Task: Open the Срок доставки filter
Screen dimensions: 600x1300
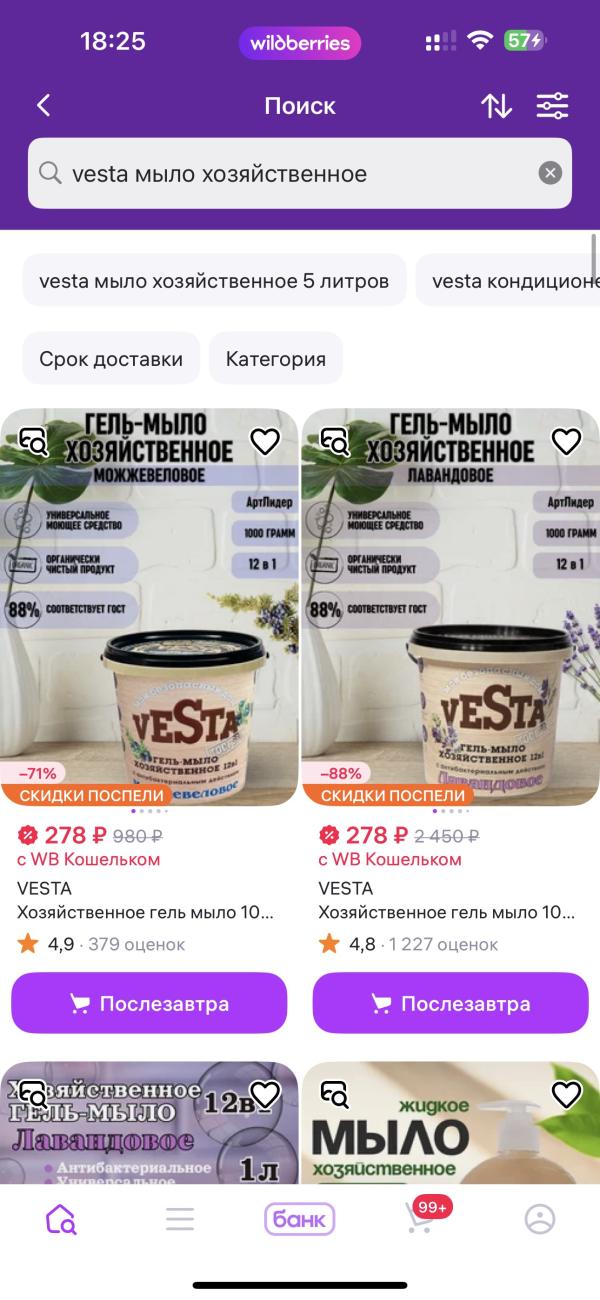Action: pos(111,359)
